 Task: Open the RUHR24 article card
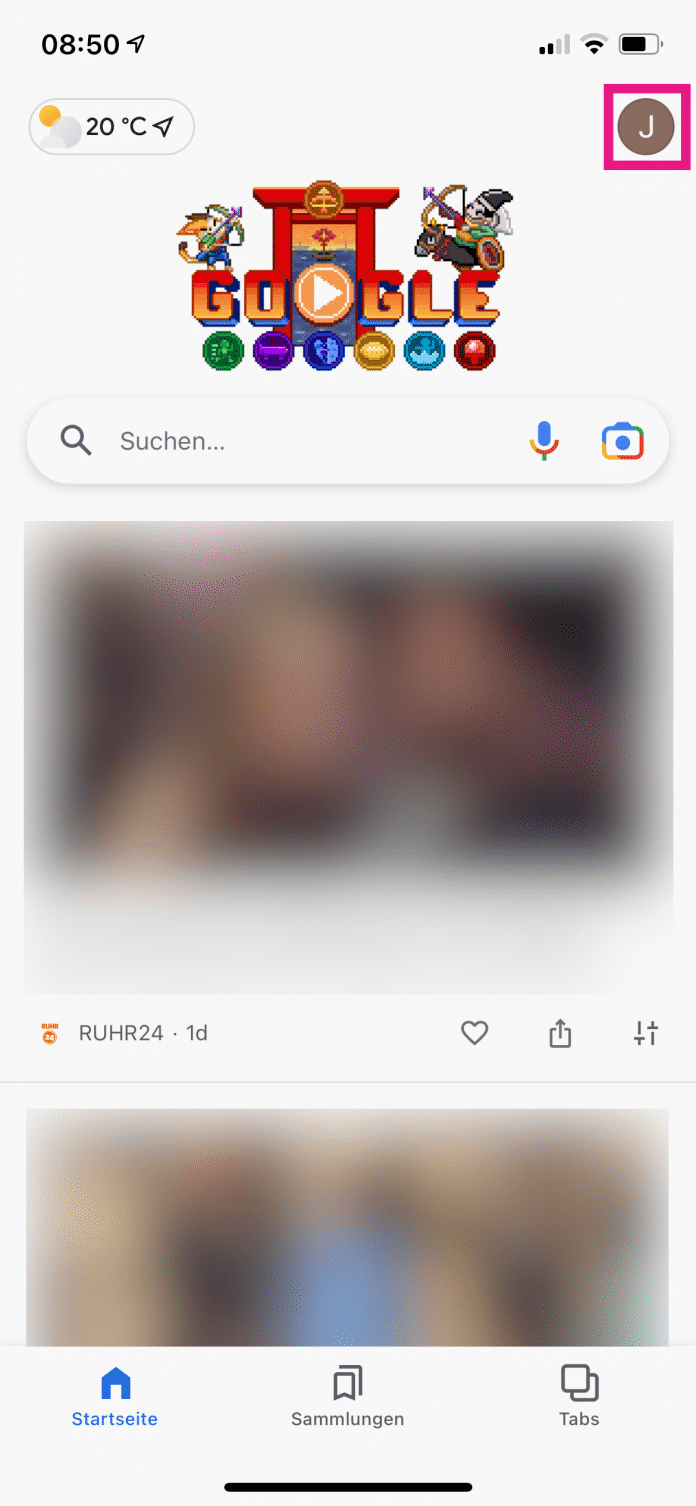click(x=348, y=756)
